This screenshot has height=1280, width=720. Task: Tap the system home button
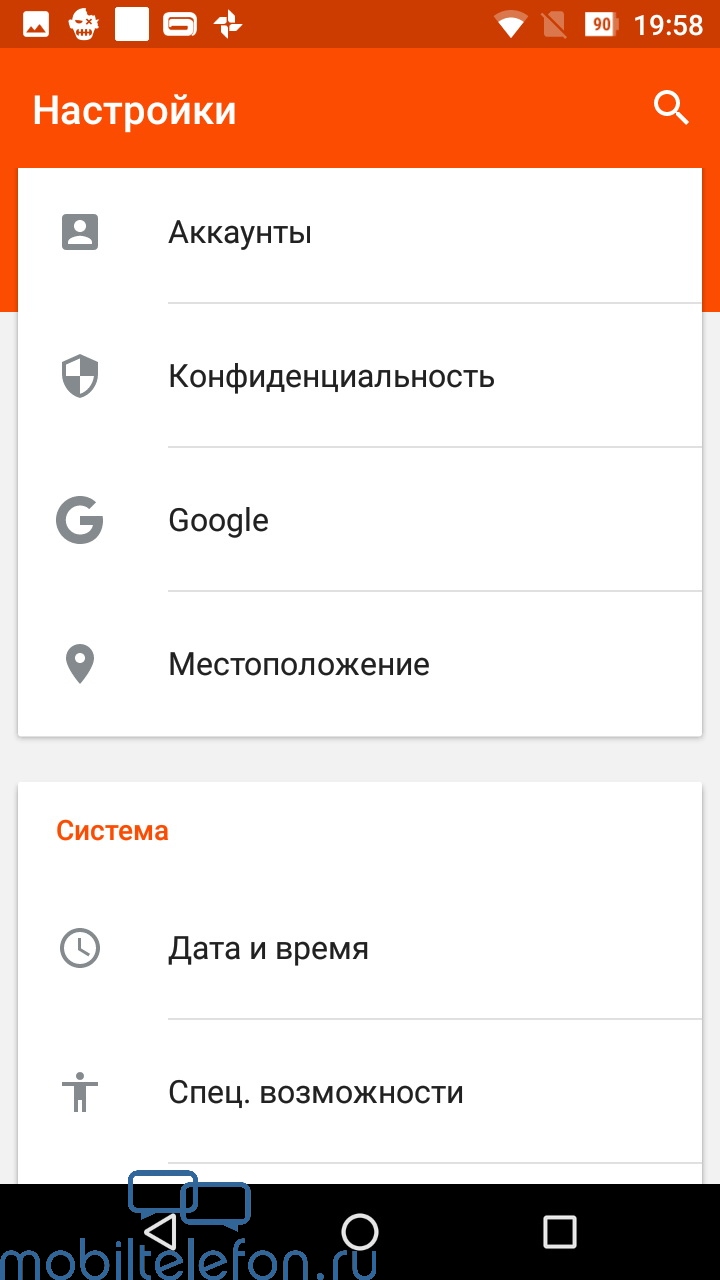click(360, 1232)
